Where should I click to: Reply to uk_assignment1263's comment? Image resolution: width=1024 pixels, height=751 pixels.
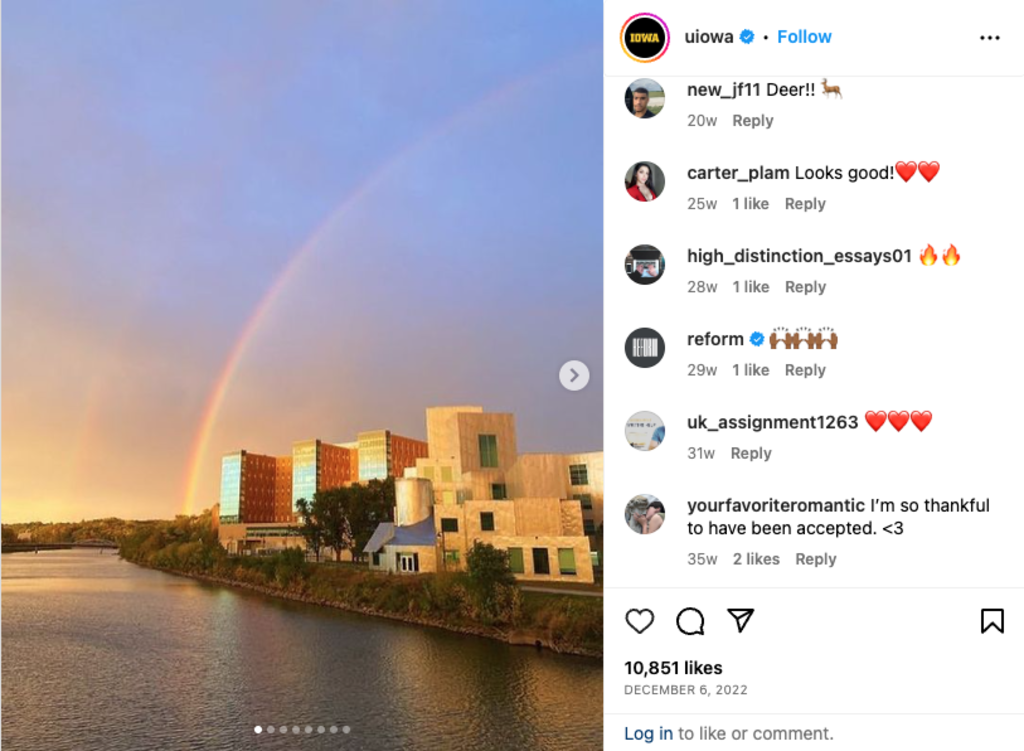pos(750,453)
